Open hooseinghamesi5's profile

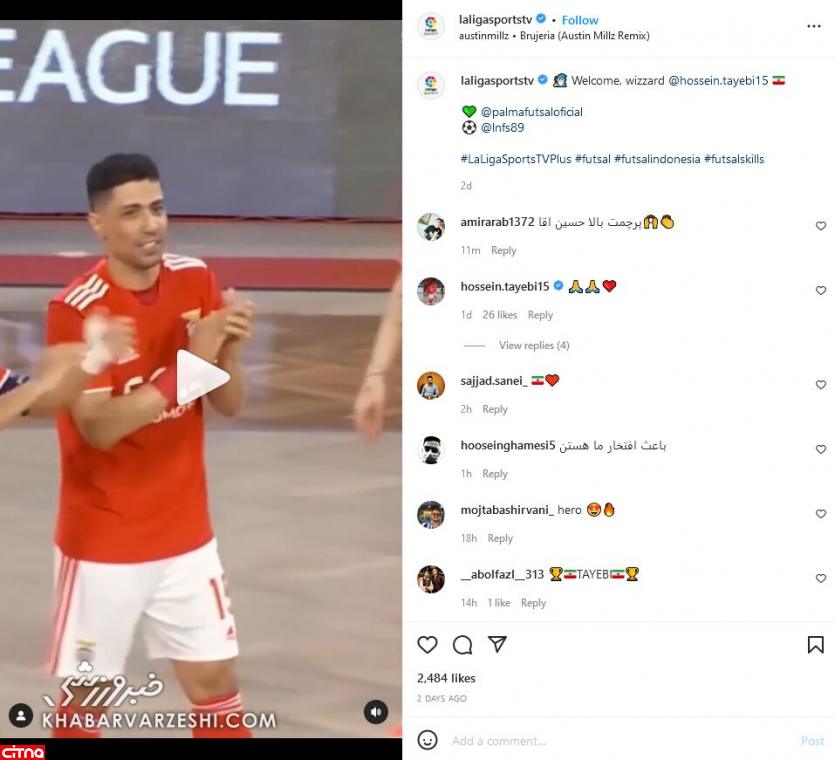[506, 445]
